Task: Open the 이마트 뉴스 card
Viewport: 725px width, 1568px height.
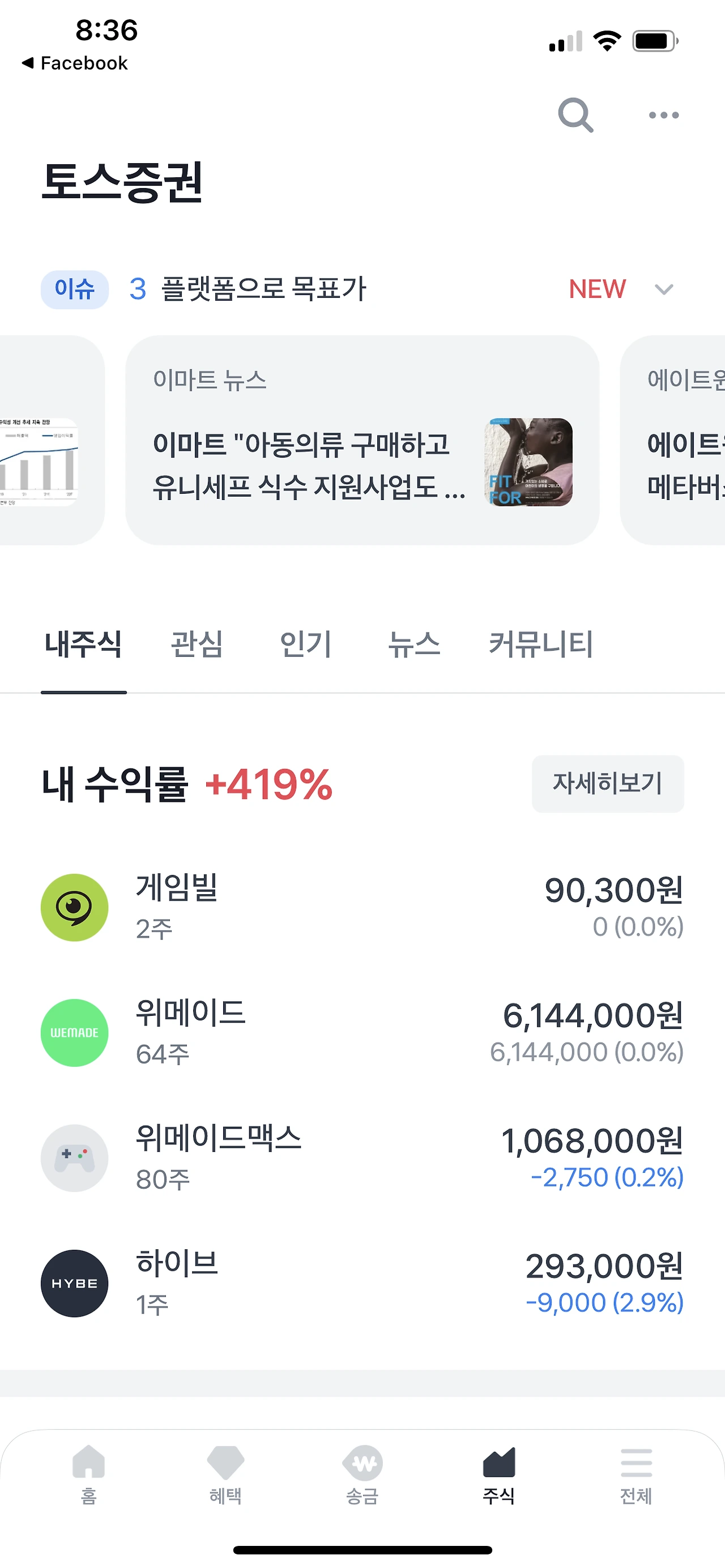Action: pos(361,440)
